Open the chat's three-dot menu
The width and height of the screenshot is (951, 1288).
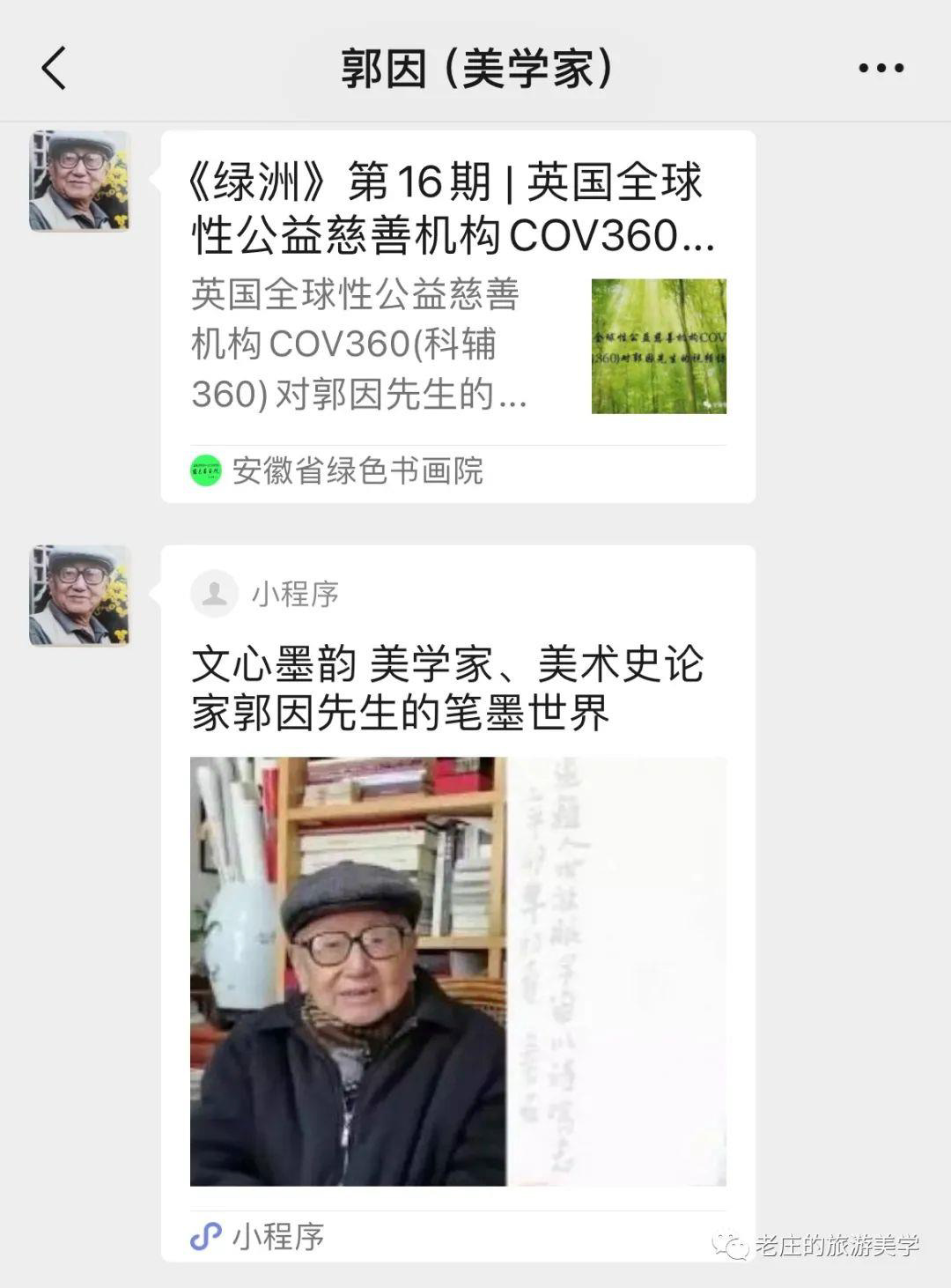[x=881, y=68]
